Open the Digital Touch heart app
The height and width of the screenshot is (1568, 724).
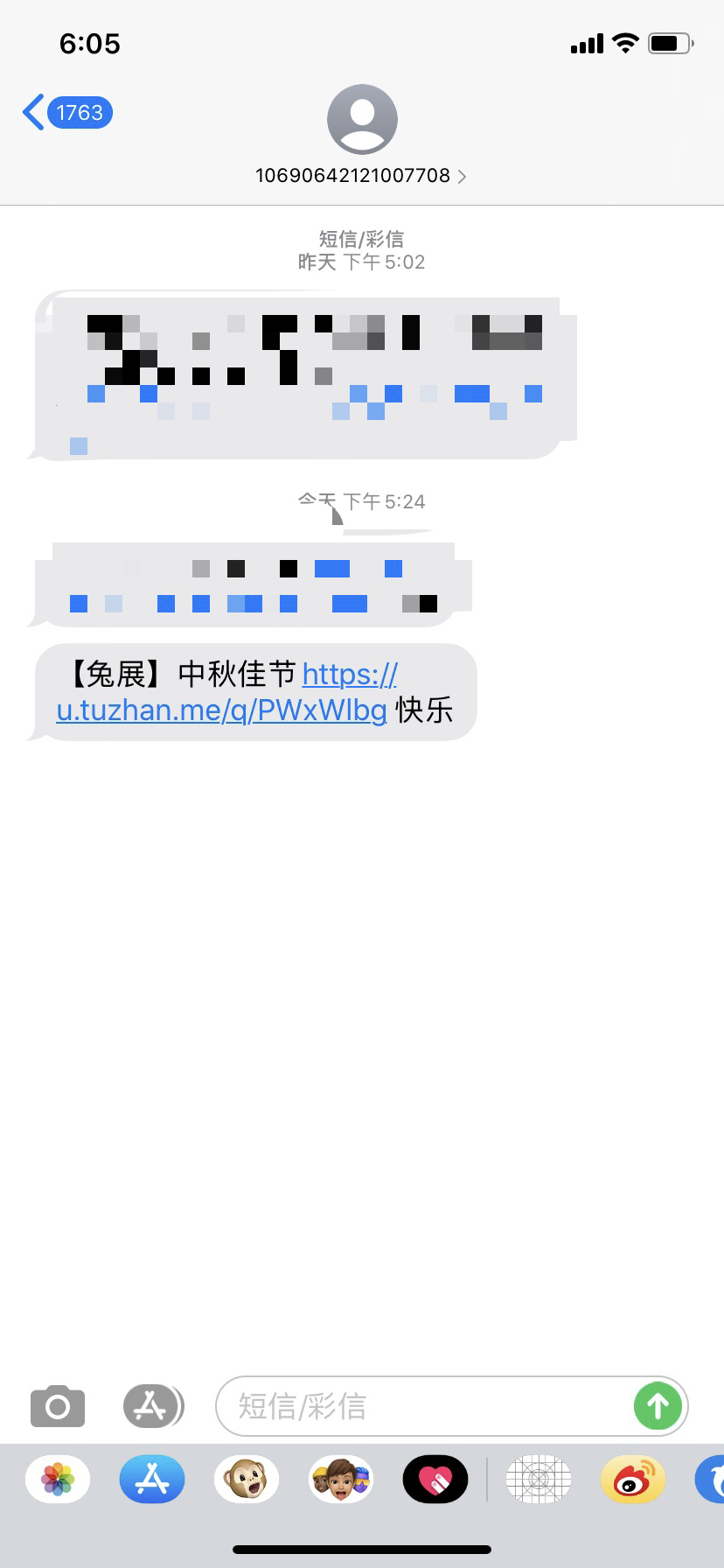point(435,1480)
